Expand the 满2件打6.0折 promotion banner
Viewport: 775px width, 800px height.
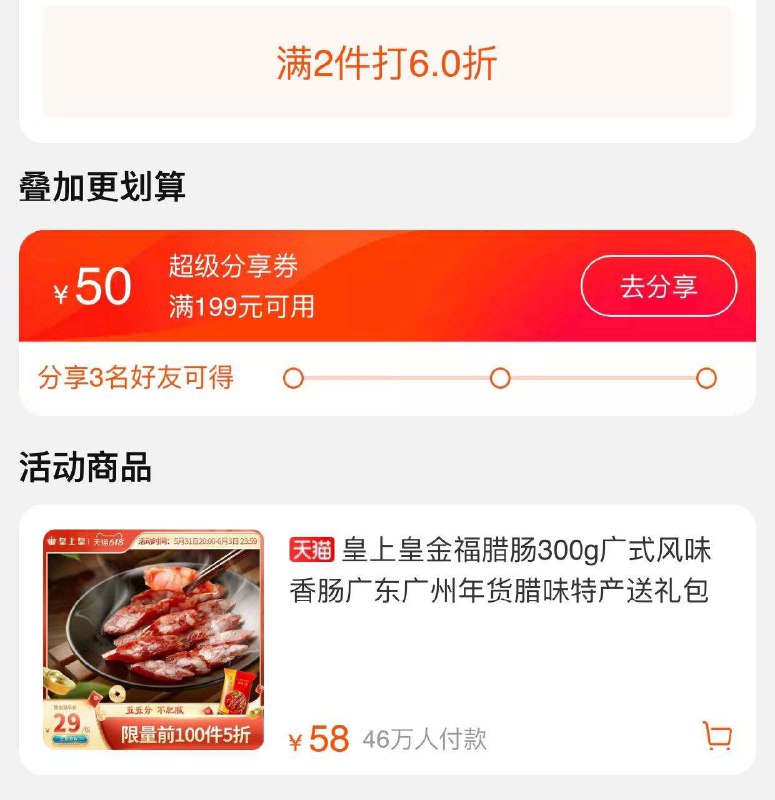click(x=387, y=62)
